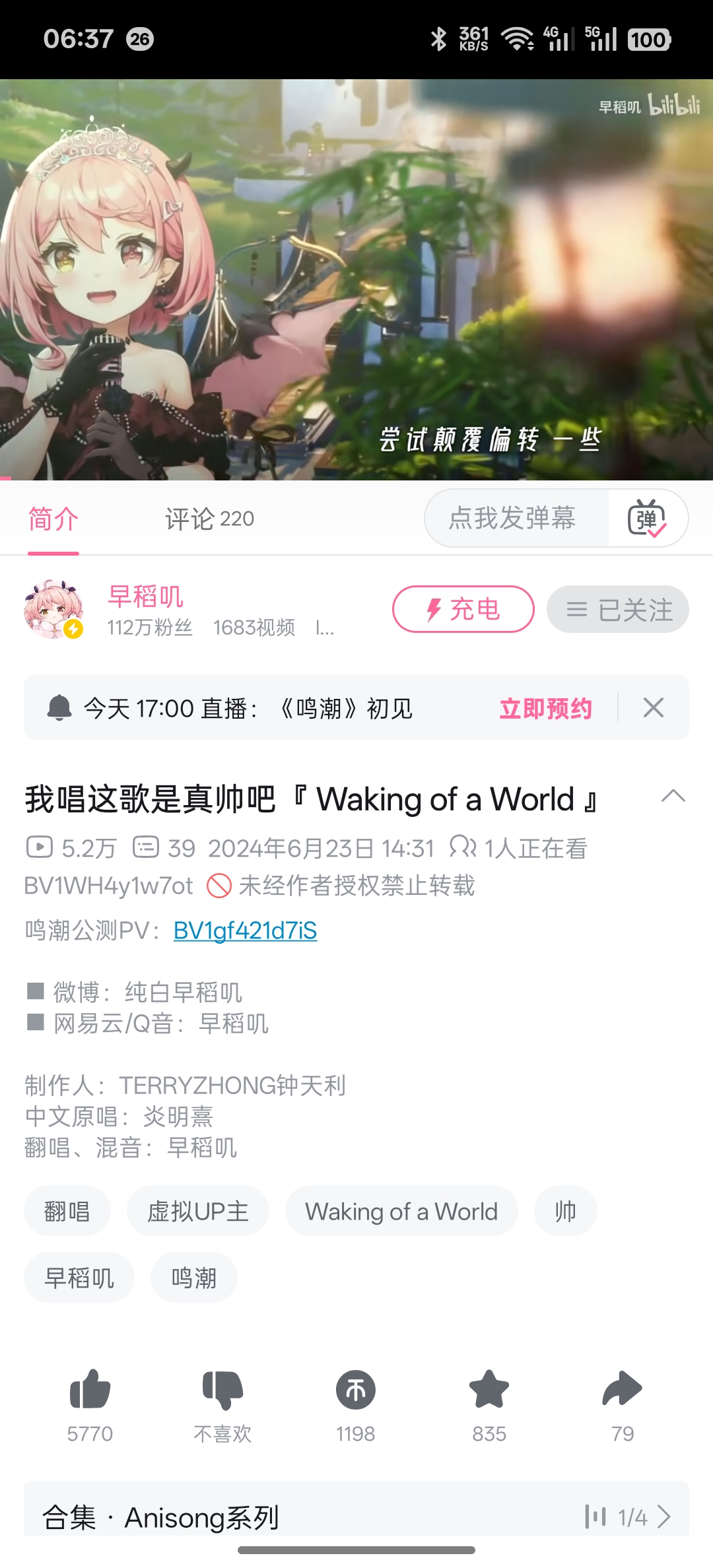Open the 点我发弹幕 danmaku input
Screen dimensions: 713x1568
point(512,518)
